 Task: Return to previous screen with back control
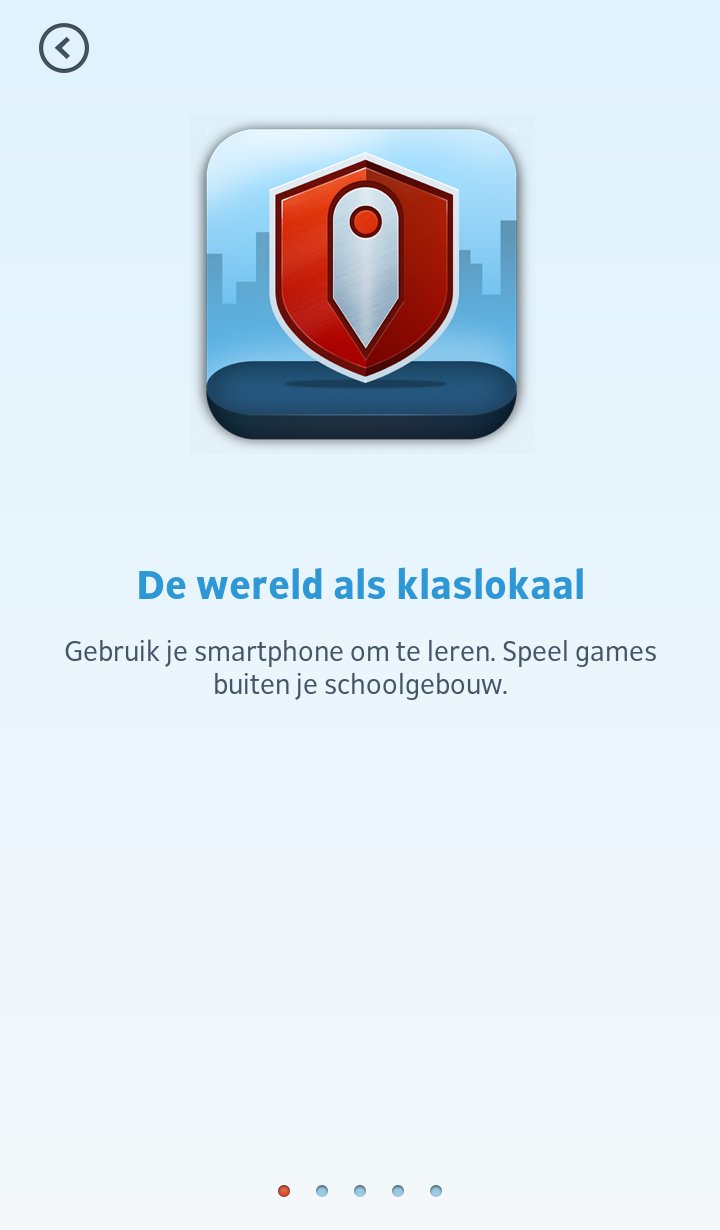click(63, 47)
